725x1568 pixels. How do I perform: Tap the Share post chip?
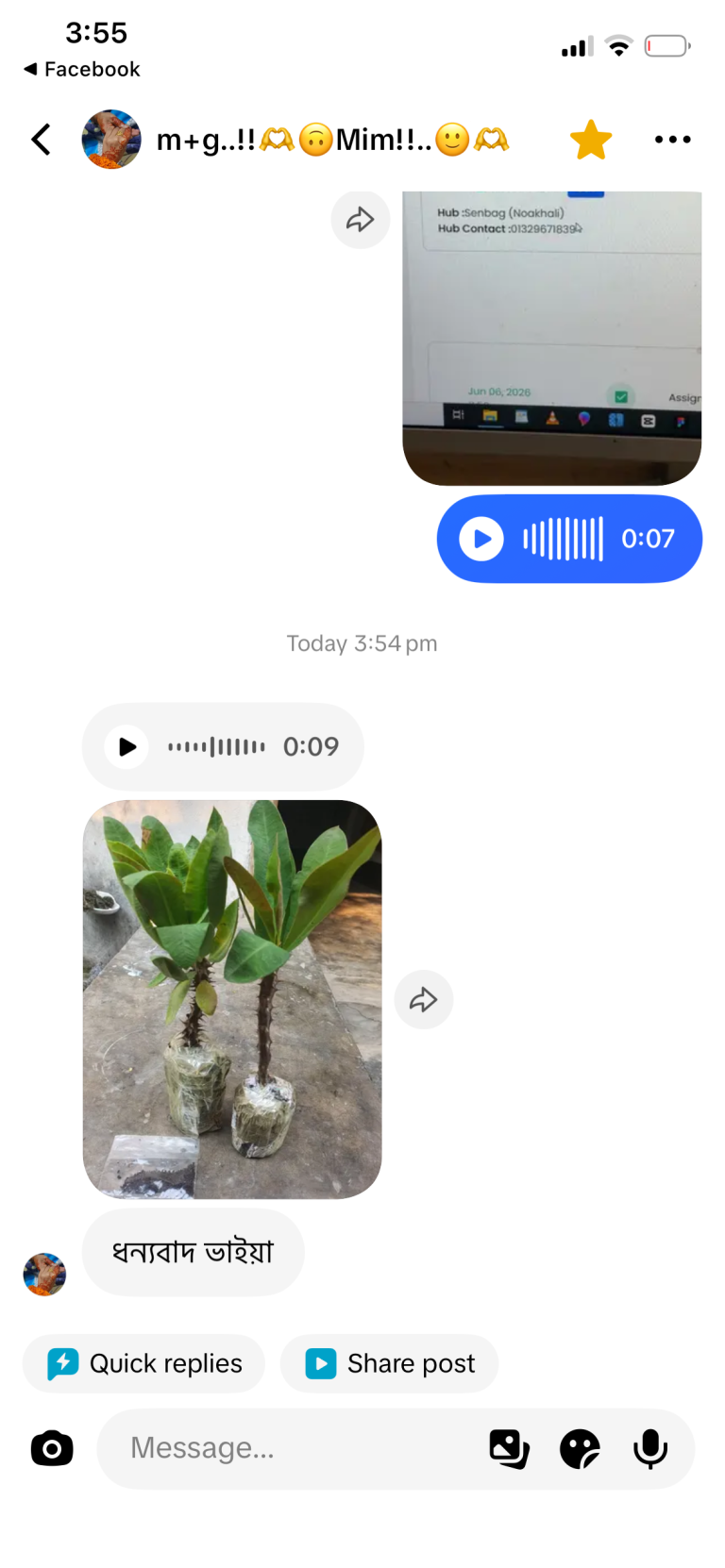pyautogui.click(x=390, y=1363)
